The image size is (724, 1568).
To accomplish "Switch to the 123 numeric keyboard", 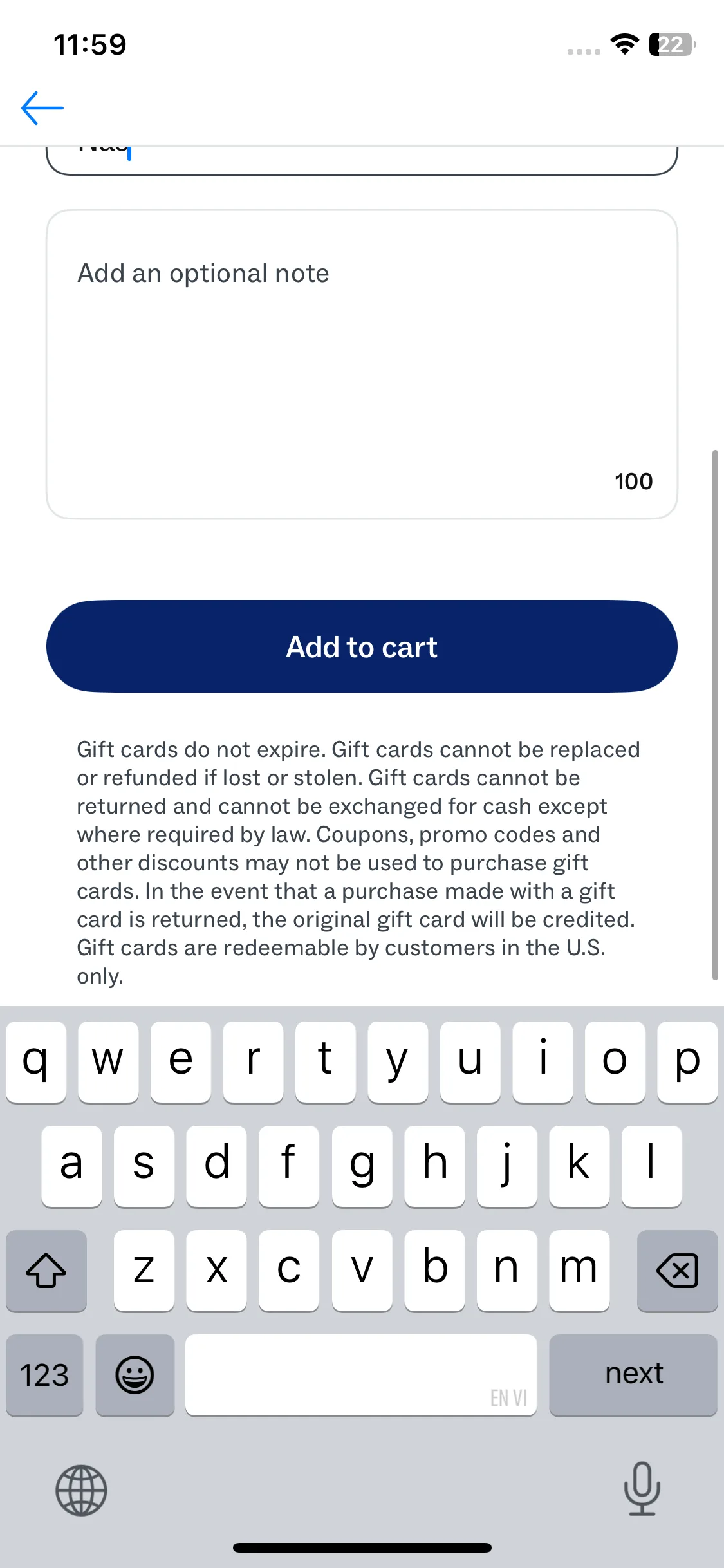I will [44, 1374].
